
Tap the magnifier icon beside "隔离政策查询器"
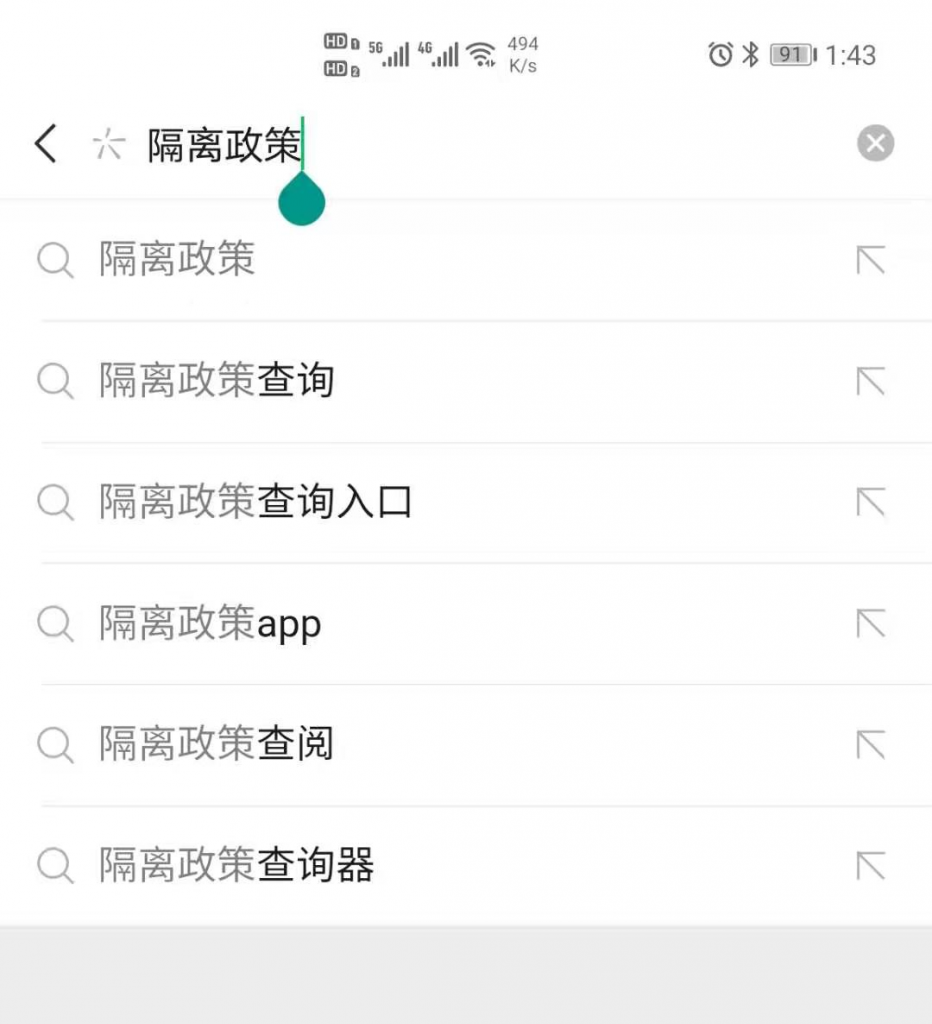[x=55, y=866]
